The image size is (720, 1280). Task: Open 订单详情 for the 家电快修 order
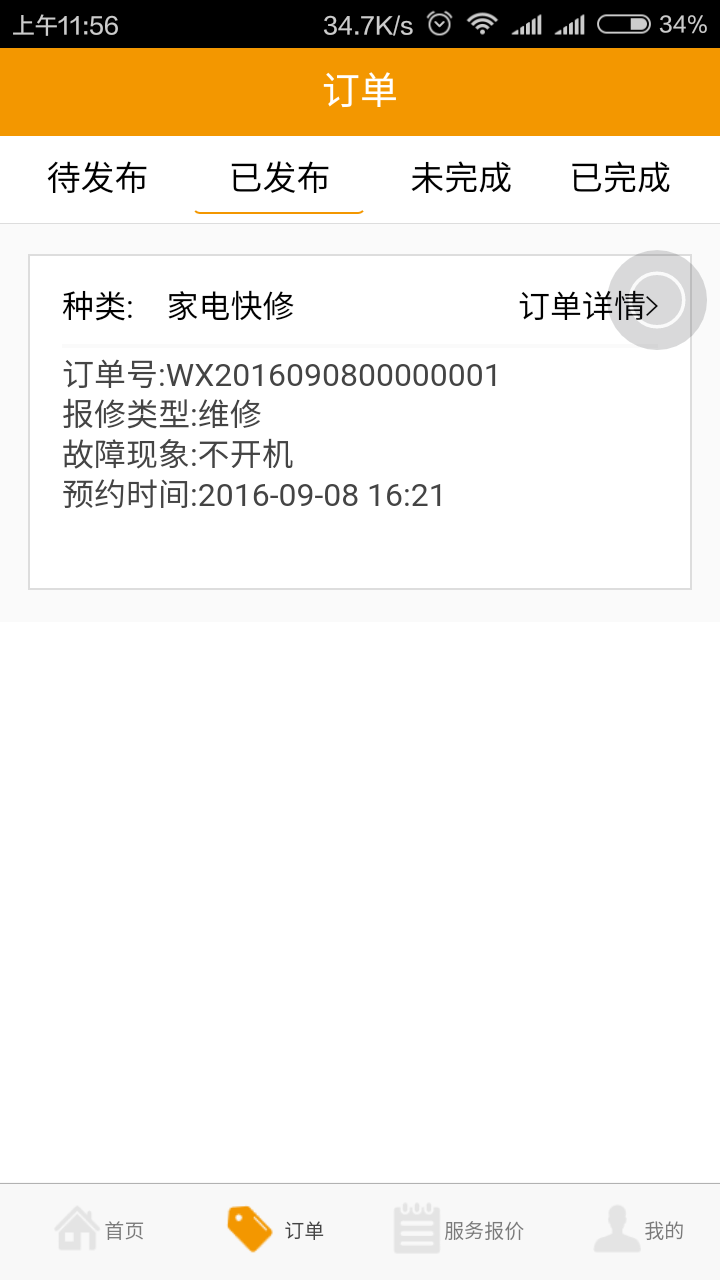(x=588, y=306)
